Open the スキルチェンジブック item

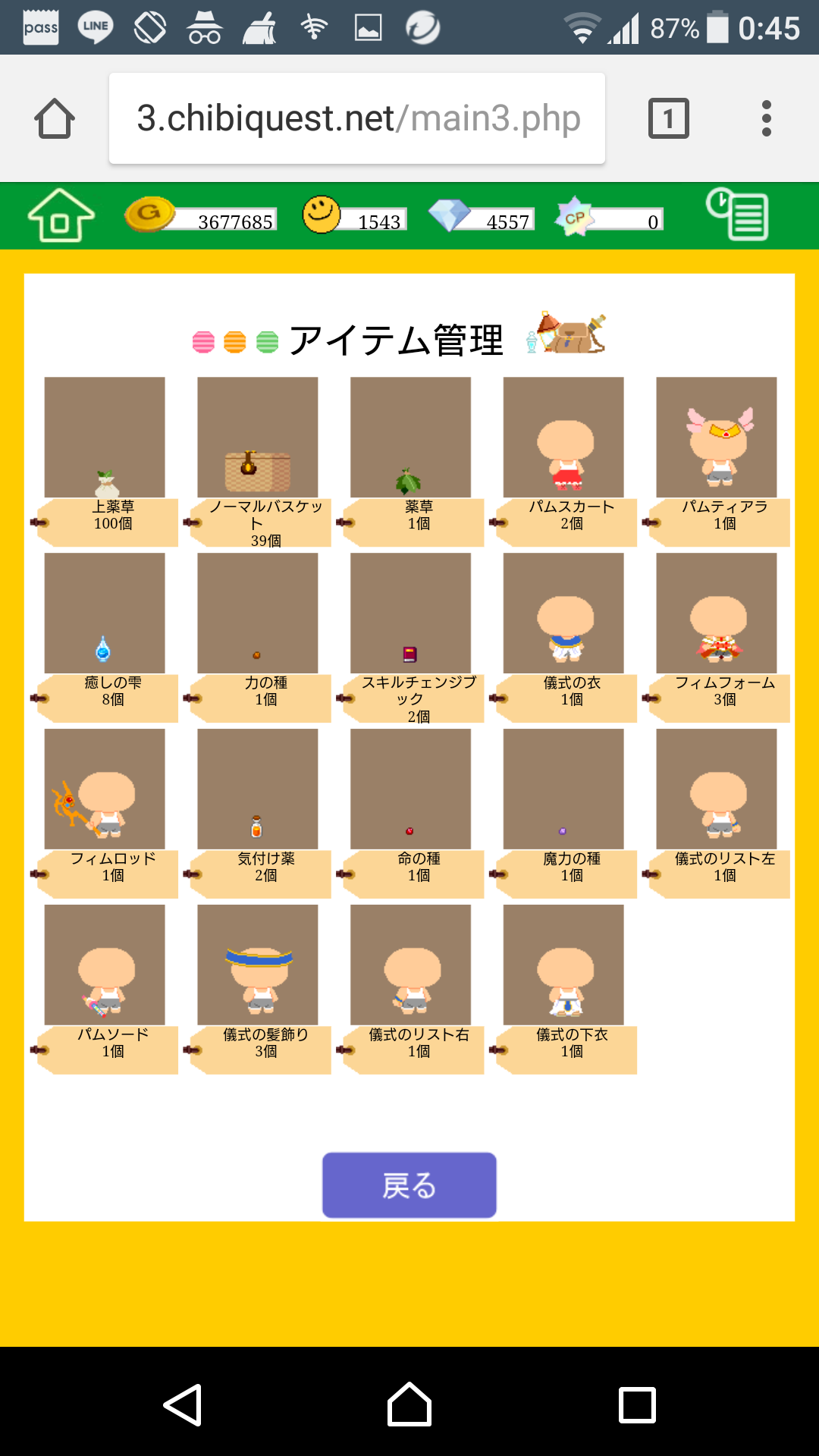pos(410,613)
